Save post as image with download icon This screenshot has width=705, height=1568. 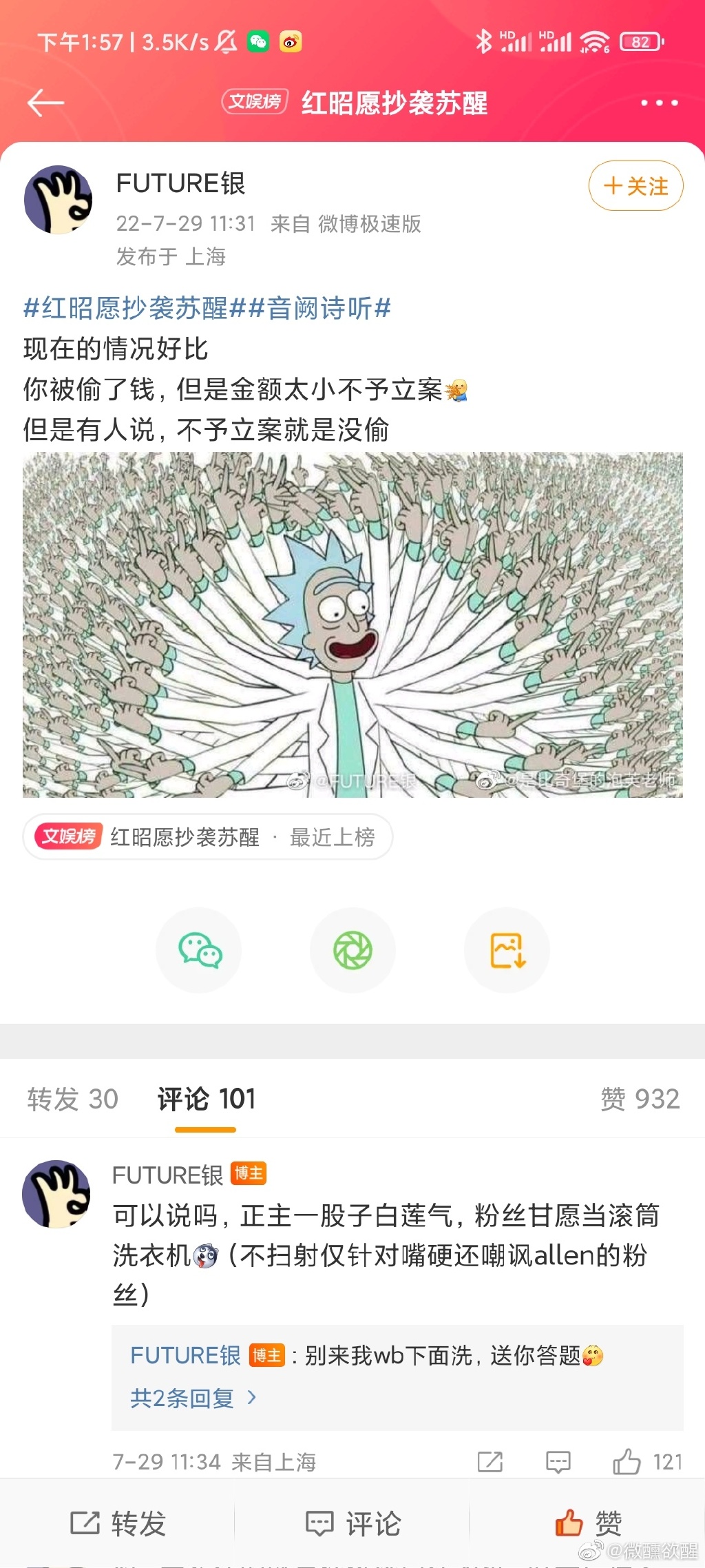coord(507,950)
